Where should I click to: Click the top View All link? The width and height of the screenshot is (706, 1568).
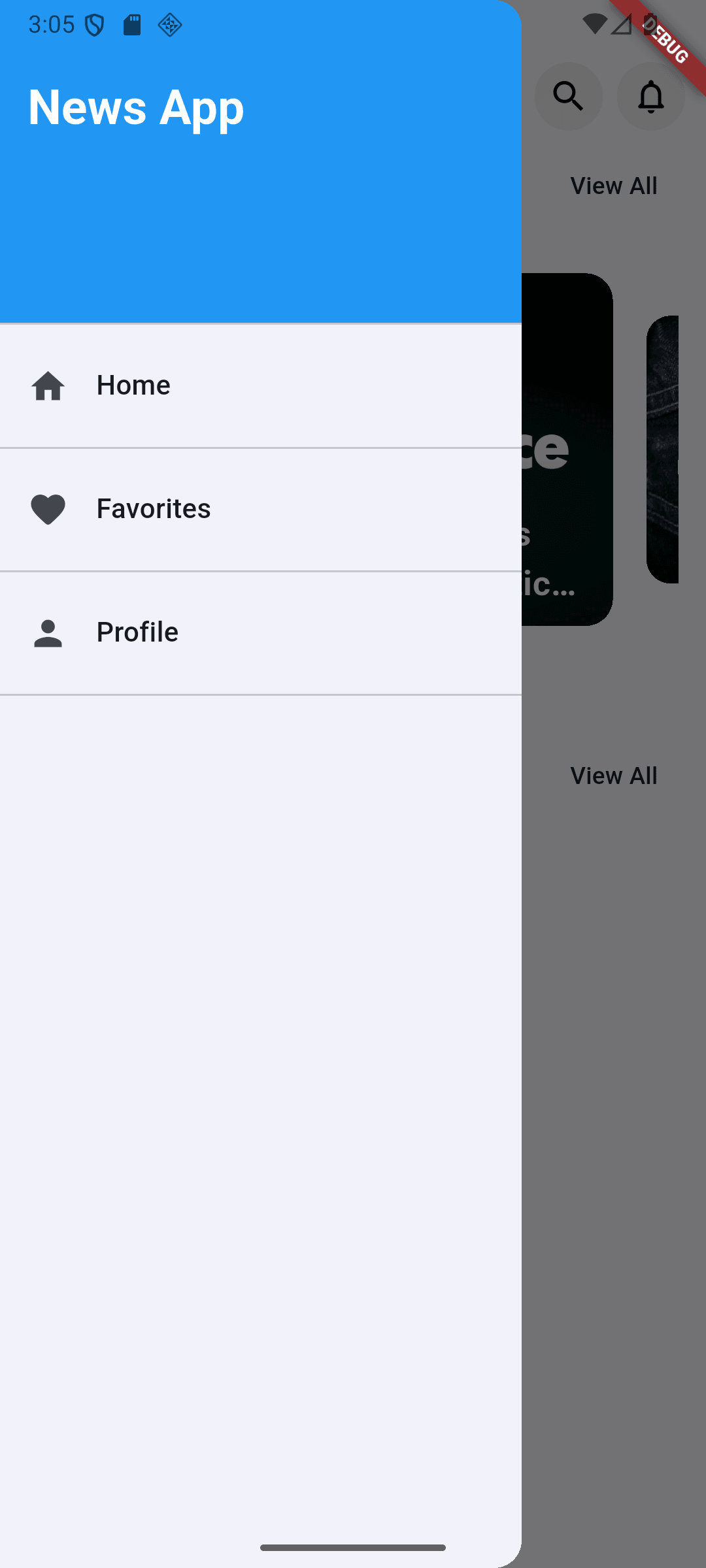coord(613,185)
